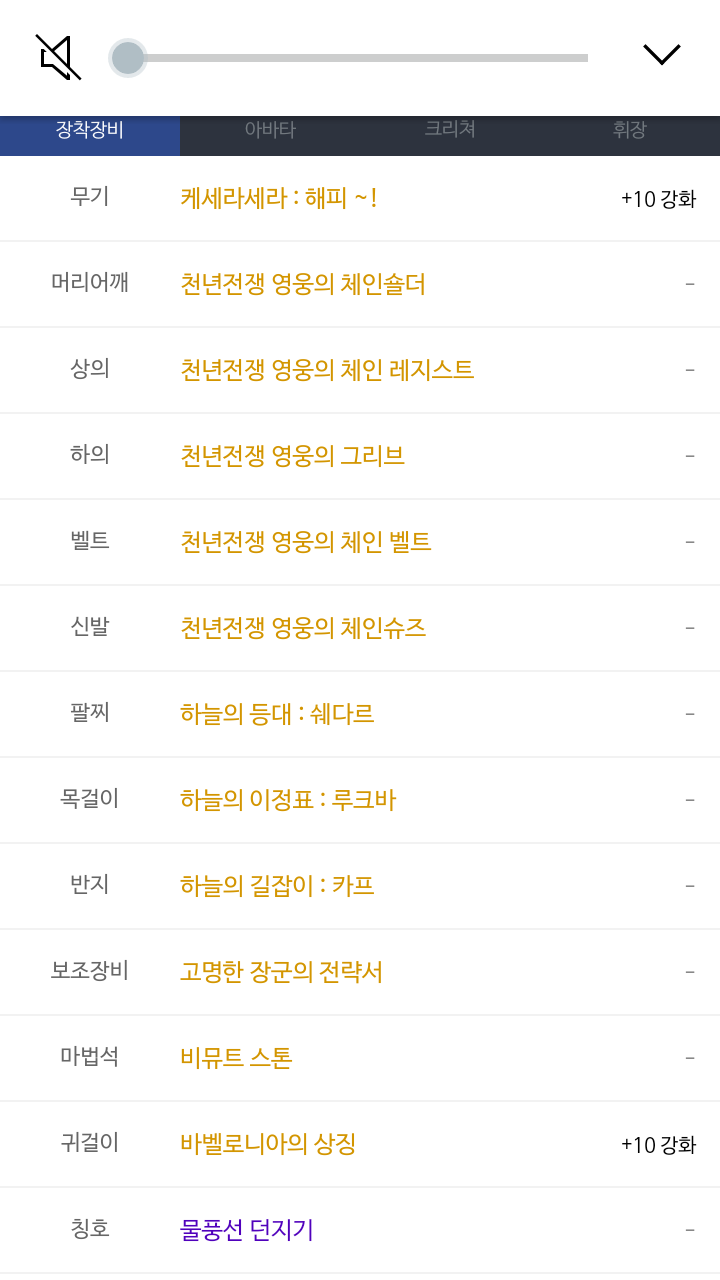The image size is (720, 1280).
Task: Open ring 하늘의 길잡이 : 카프
Action: tap(277, 886)
